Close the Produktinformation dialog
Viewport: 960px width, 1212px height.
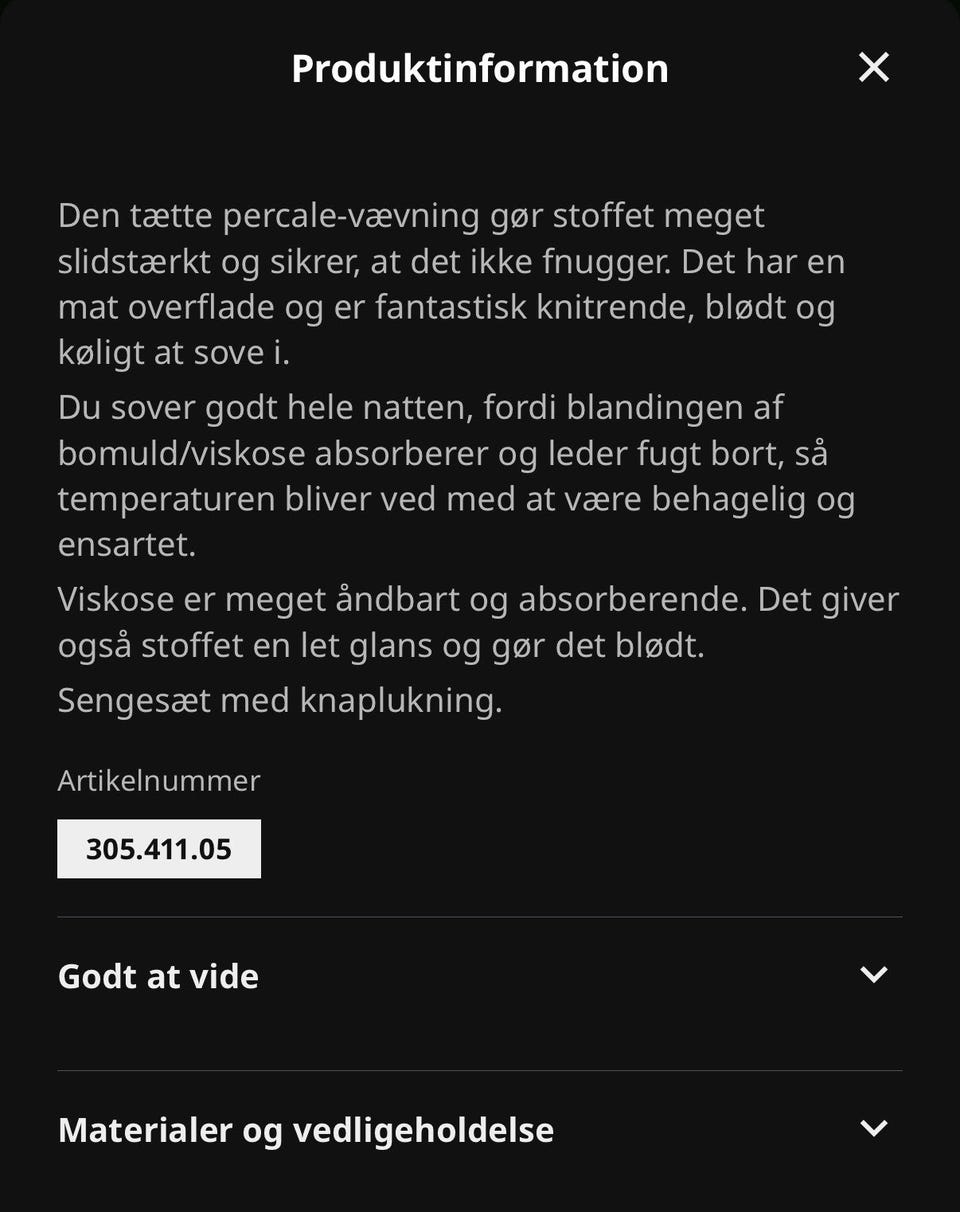pos(873,68)
